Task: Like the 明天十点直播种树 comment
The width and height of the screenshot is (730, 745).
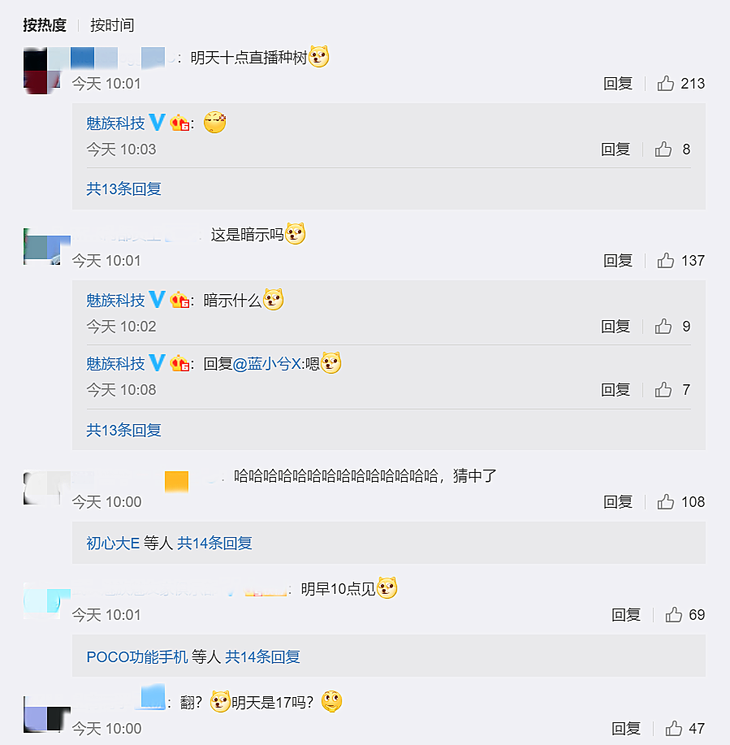Action: 666,84
